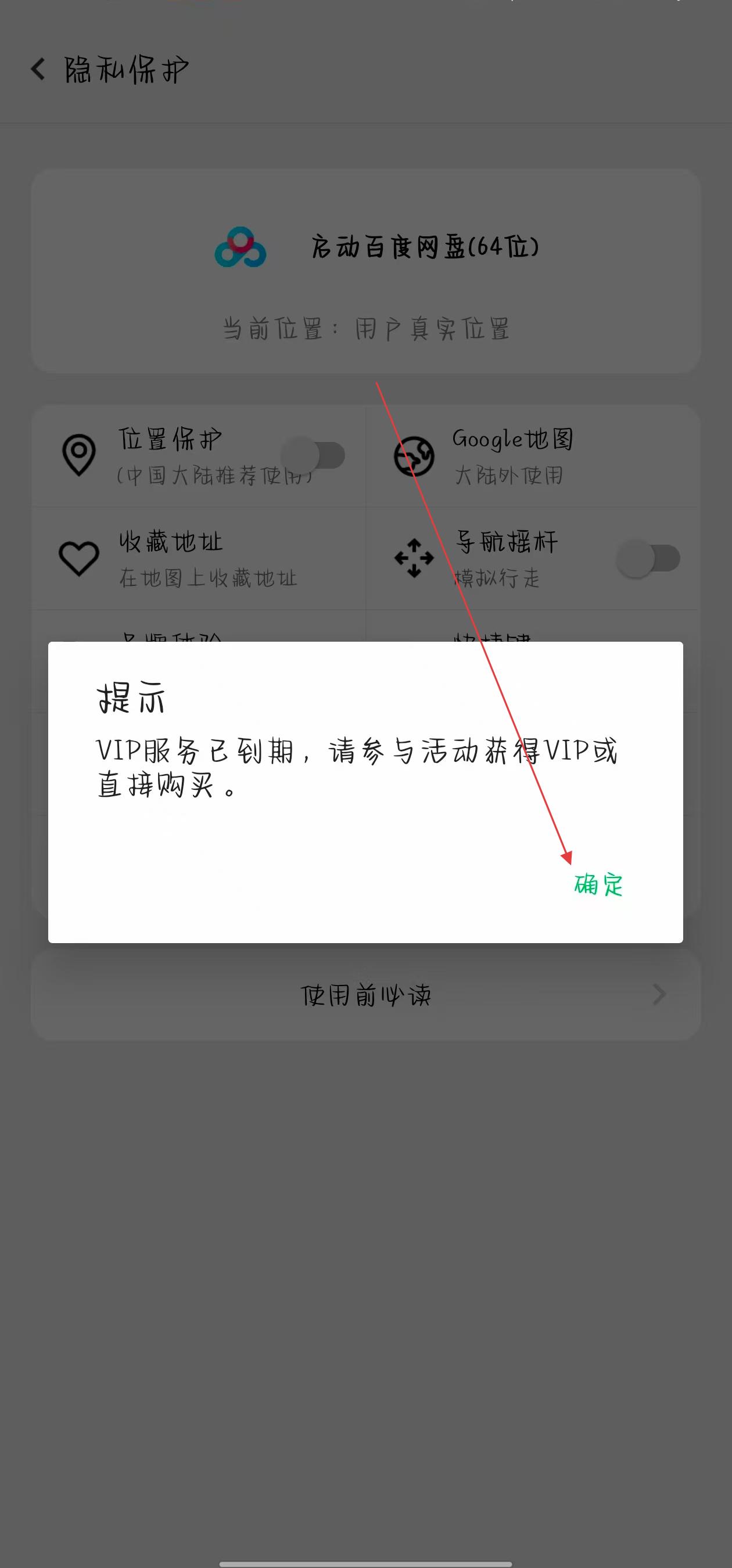Open 收藏地址 option

(199, 558)
